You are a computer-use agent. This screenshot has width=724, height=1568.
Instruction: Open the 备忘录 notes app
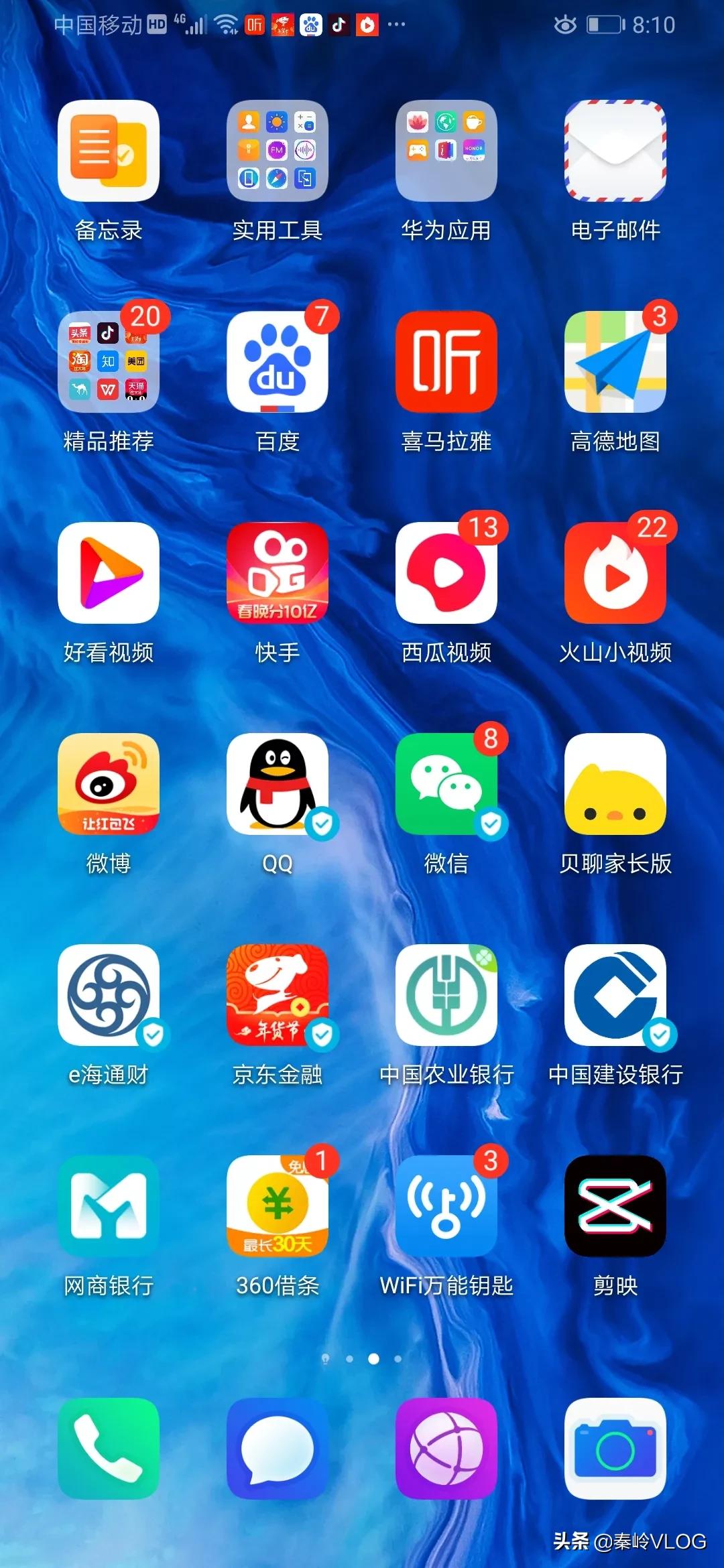109,151
